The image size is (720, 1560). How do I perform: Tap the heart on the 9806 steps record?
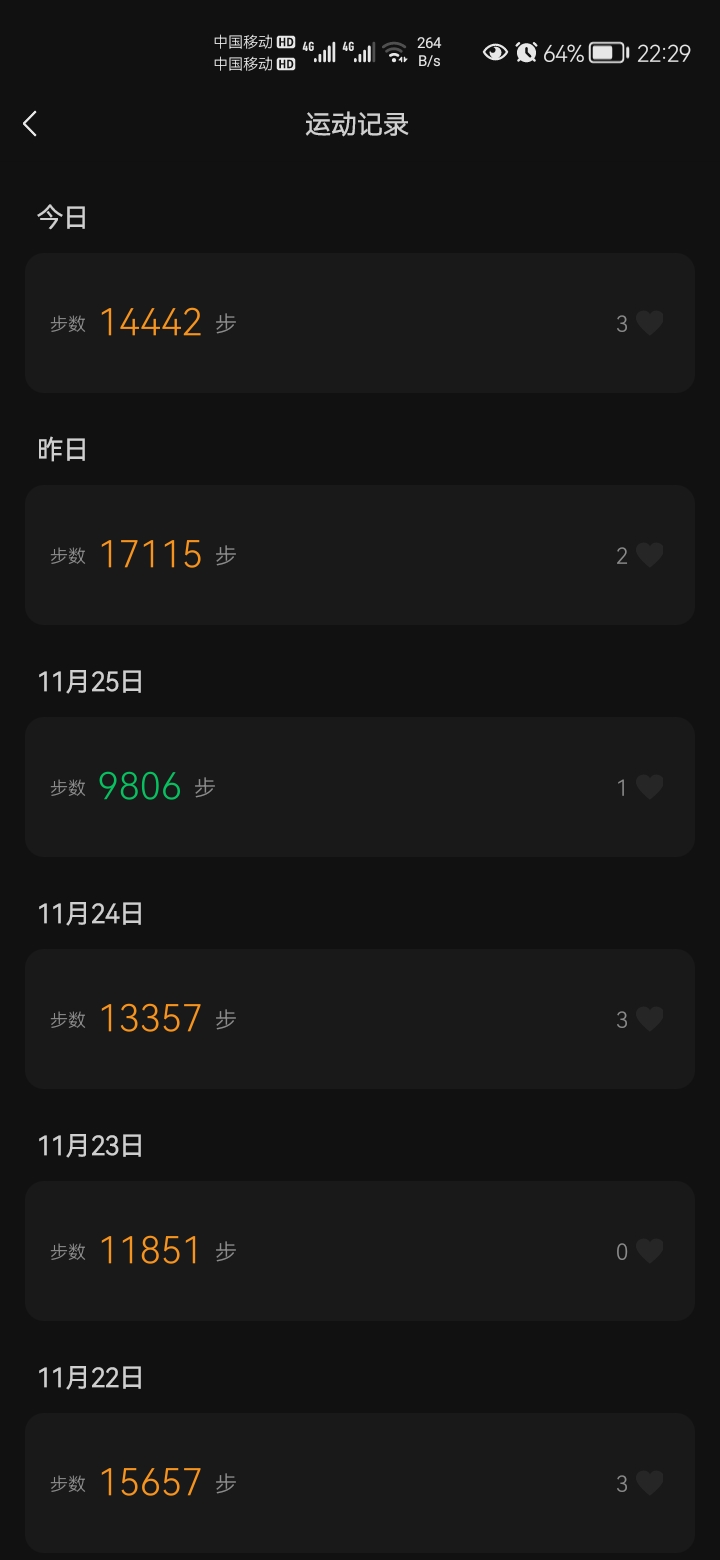tap(650, 787)
